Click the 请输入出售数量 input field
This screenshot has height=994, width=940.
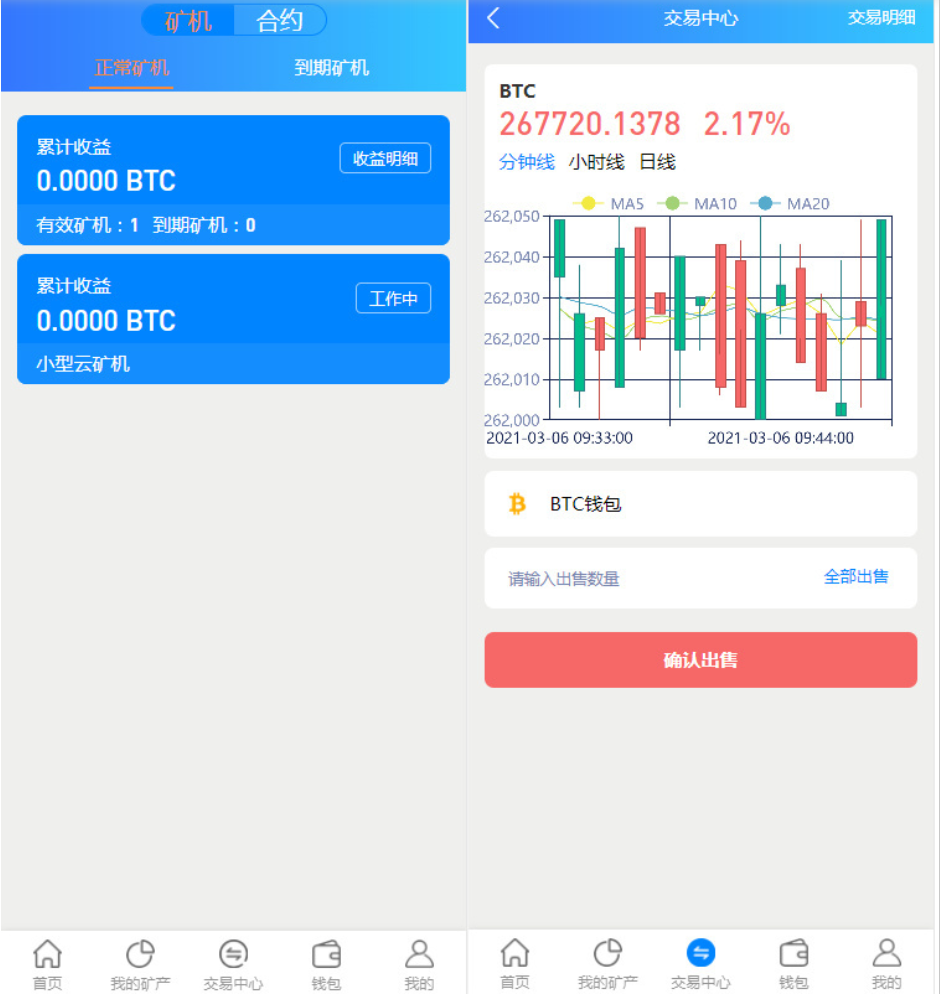[x=560, y=577]
